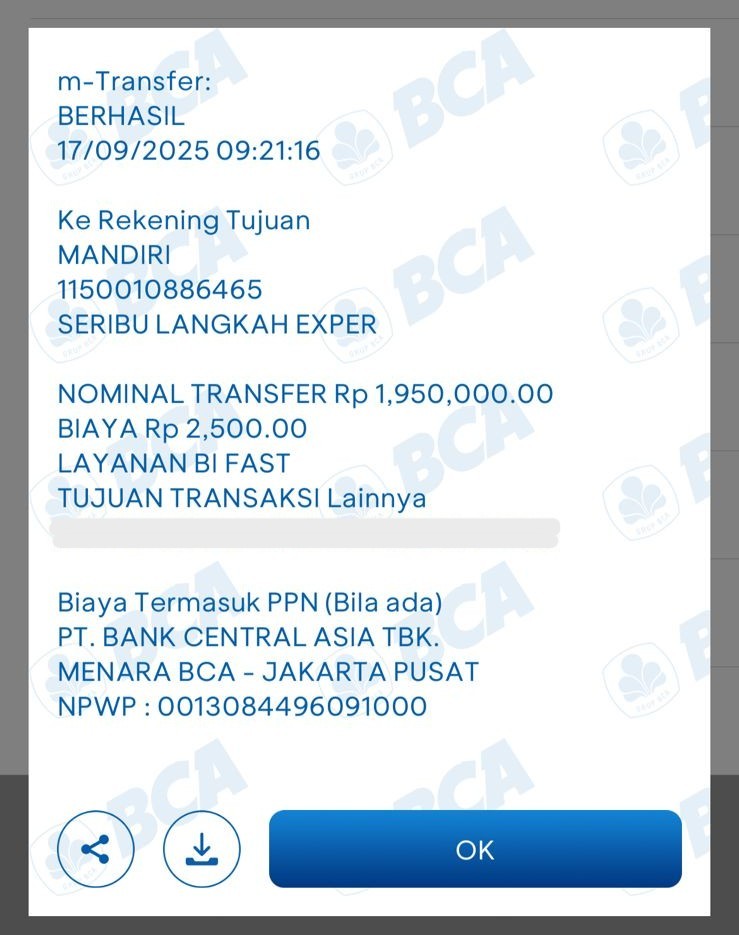Click the BERHASIL status text
The height and width of the screenshot is (935, 739).
(120, 116)
